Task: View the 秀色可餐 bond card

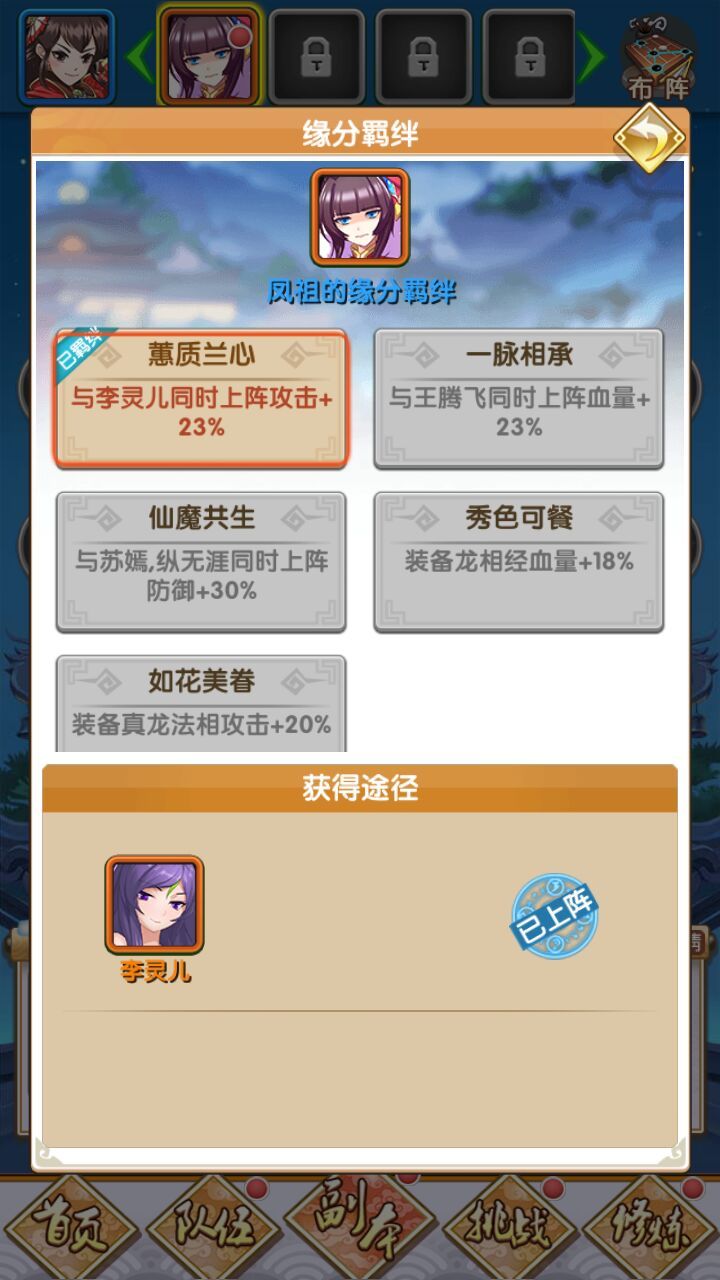Action: [x=518, y=561]
